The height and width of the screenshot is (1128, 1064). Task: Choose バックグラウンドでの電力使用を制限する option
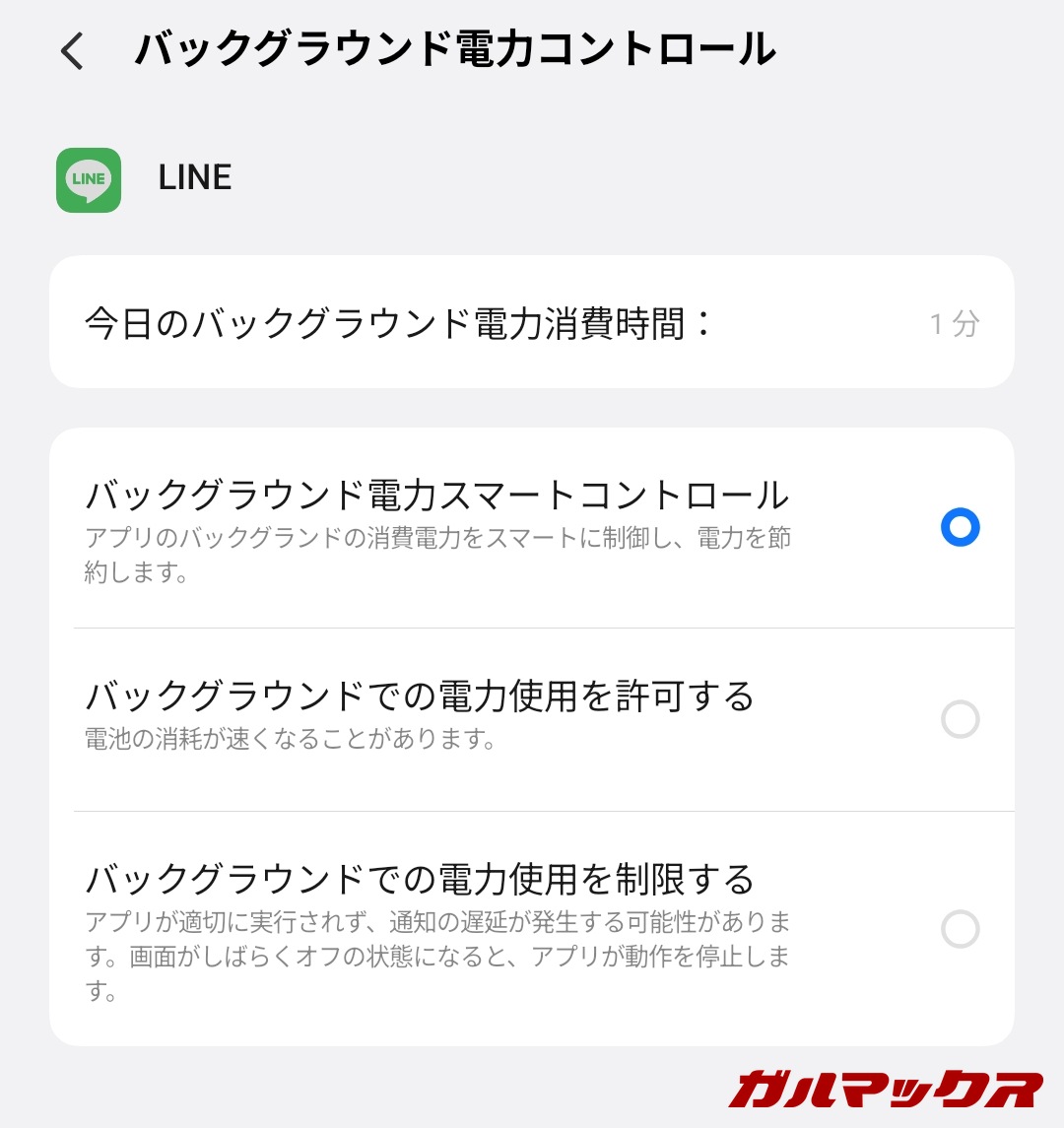point(959,929)
